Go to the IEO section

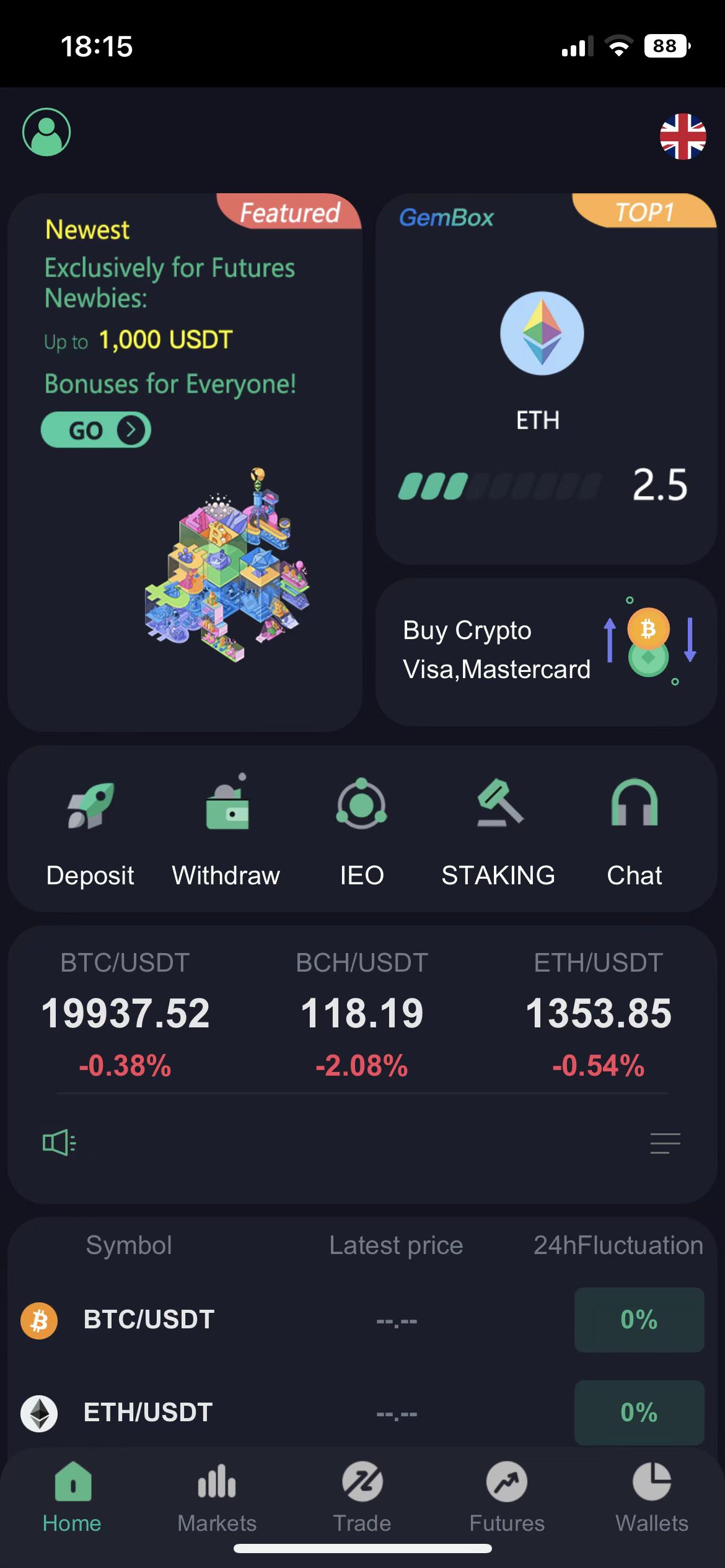[362, 830]
